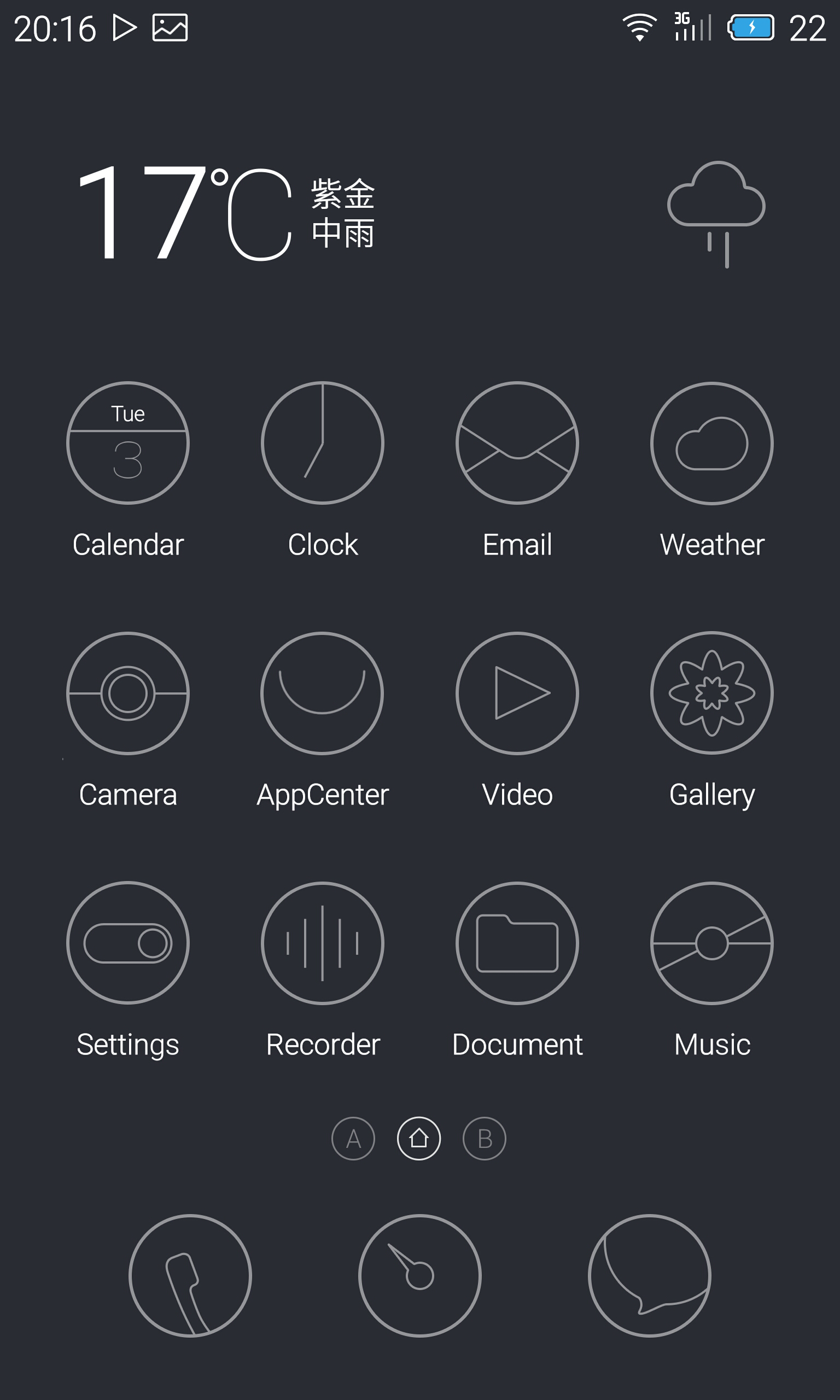Open the compass browser in the dock
Image resolution: width=840 pixels, height=1400 pixels.
click(420, 1276)
